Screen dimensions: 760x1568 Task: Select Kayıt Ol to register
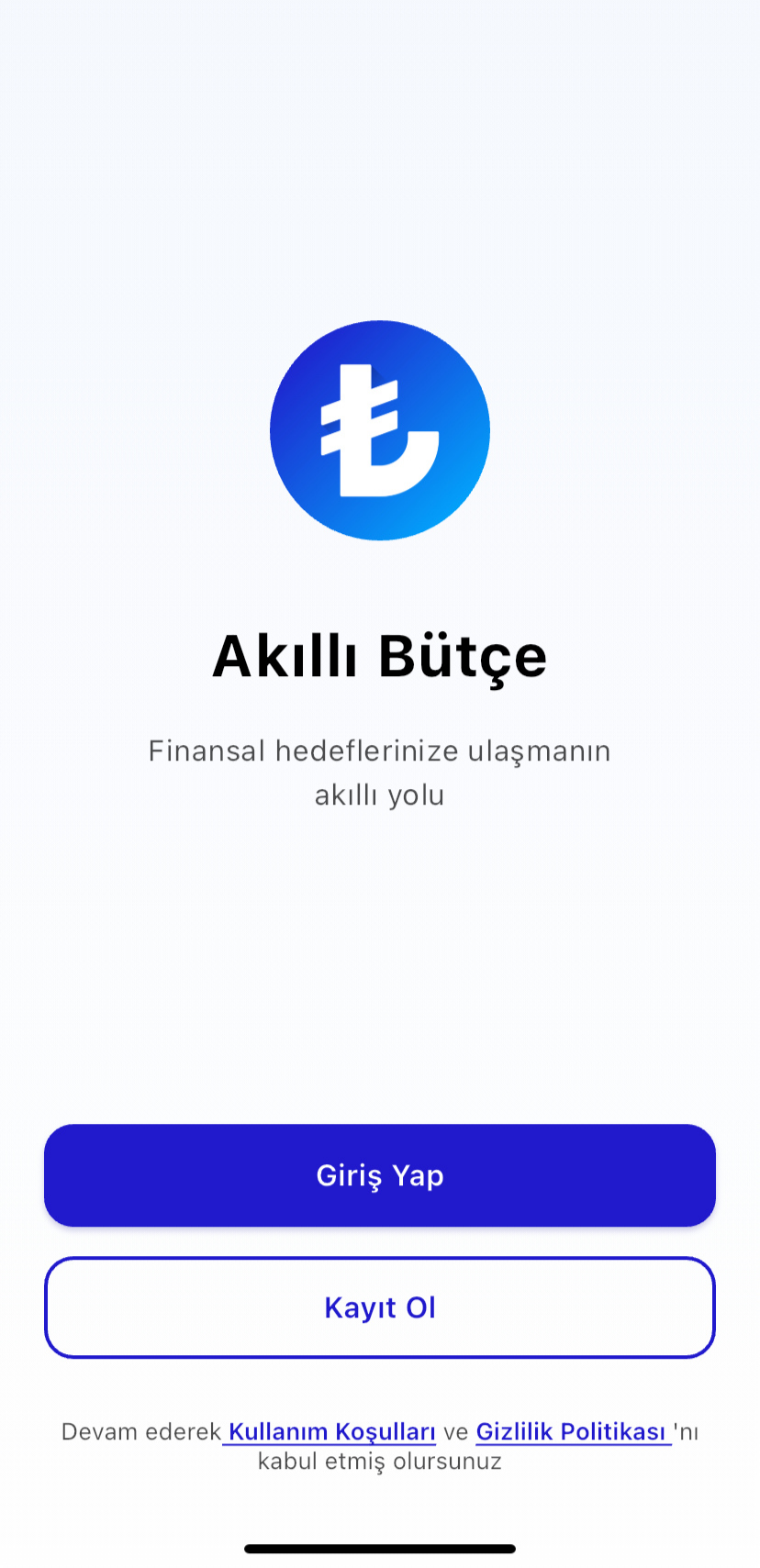379,1307
